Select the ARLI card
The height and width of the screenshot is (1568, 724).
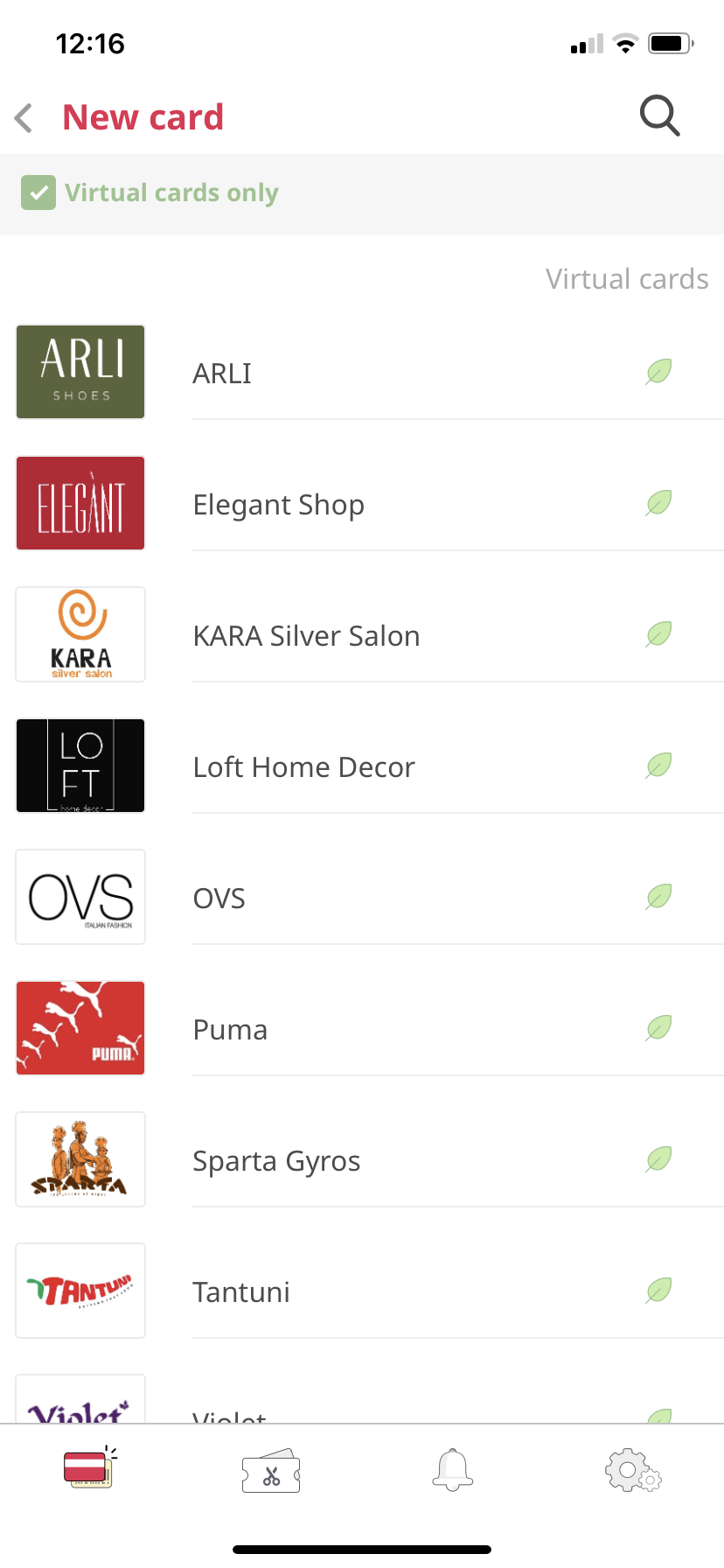[362, 372]
